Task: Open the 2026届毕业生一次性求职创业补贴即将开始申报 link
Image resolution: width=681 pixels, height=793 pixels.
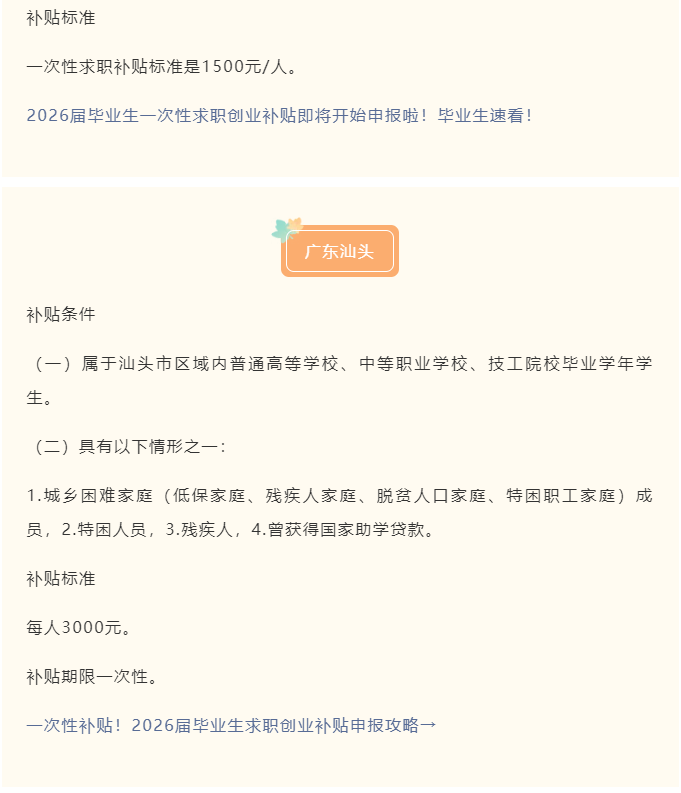Action: coord(280,115)
